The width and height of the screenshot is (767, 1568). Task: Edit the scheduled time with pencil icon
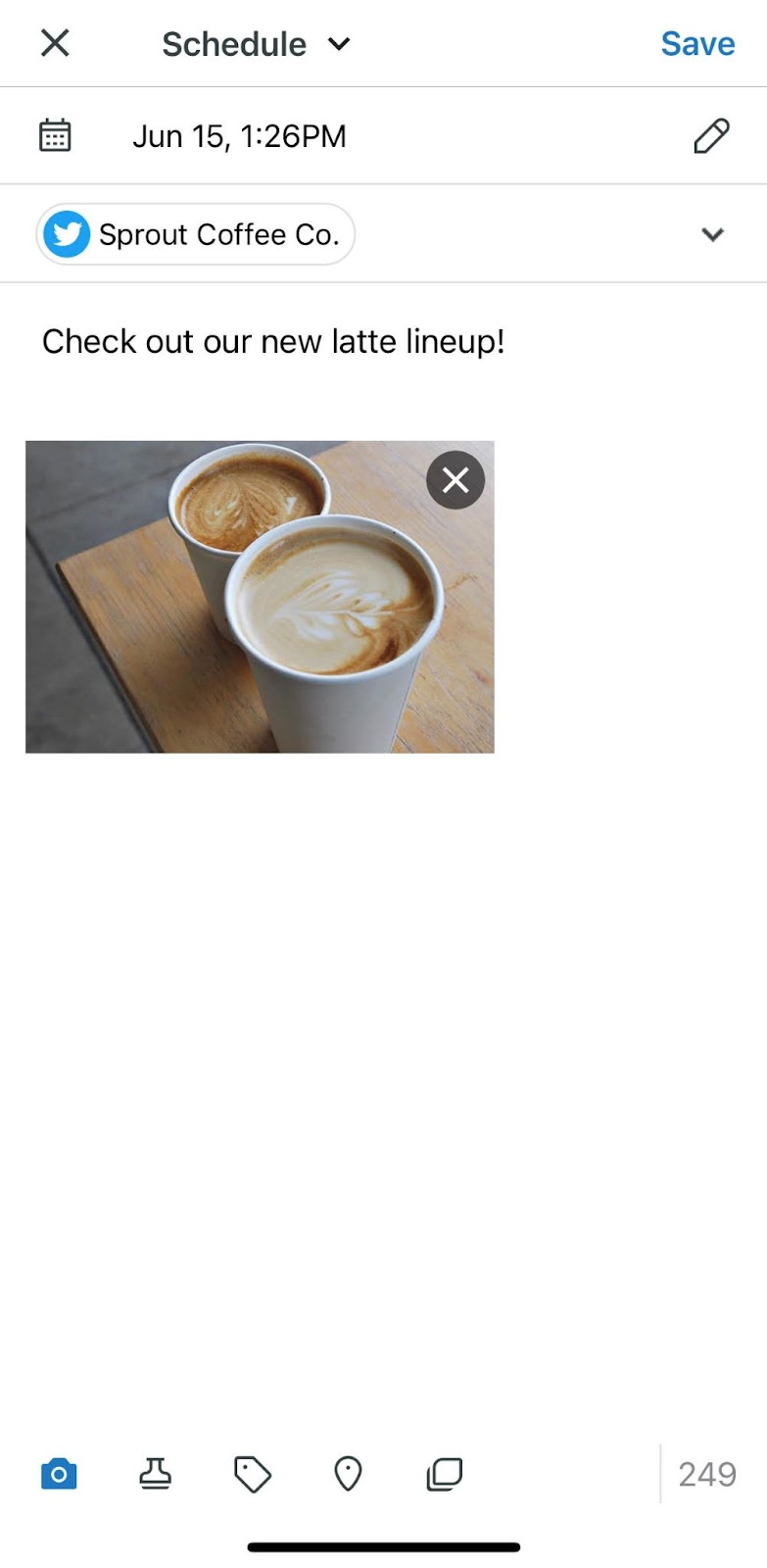pos(711,136)
